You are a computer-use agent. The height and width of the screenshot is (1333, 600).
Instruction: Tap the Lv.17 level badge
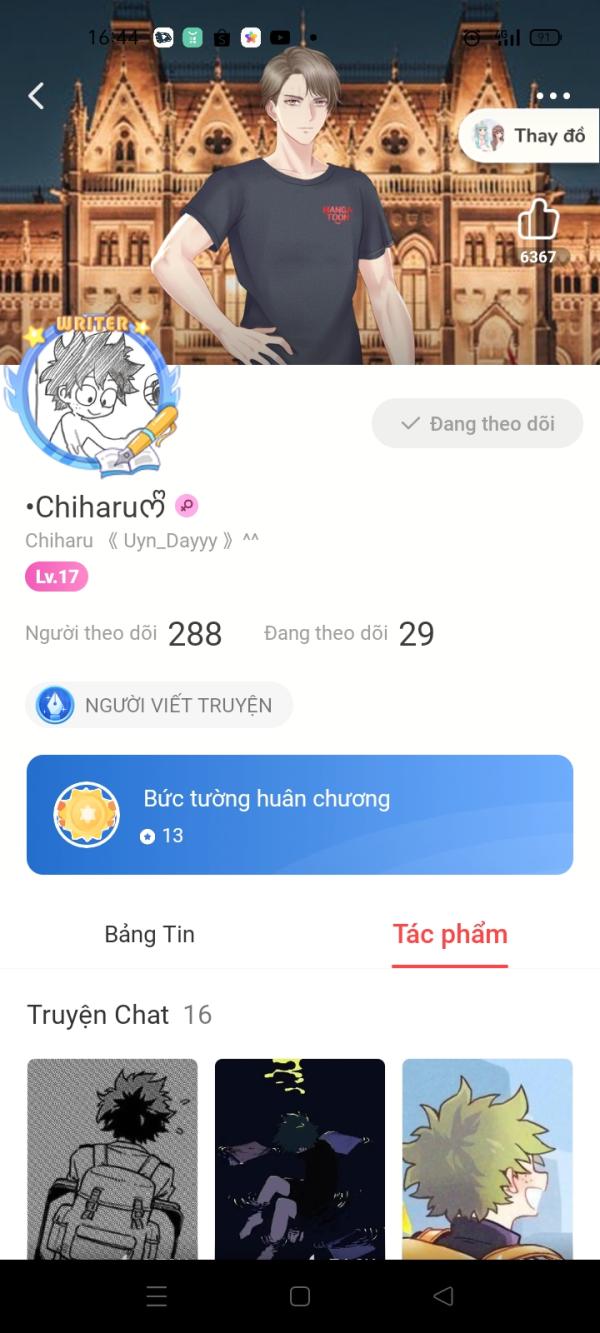57,577
